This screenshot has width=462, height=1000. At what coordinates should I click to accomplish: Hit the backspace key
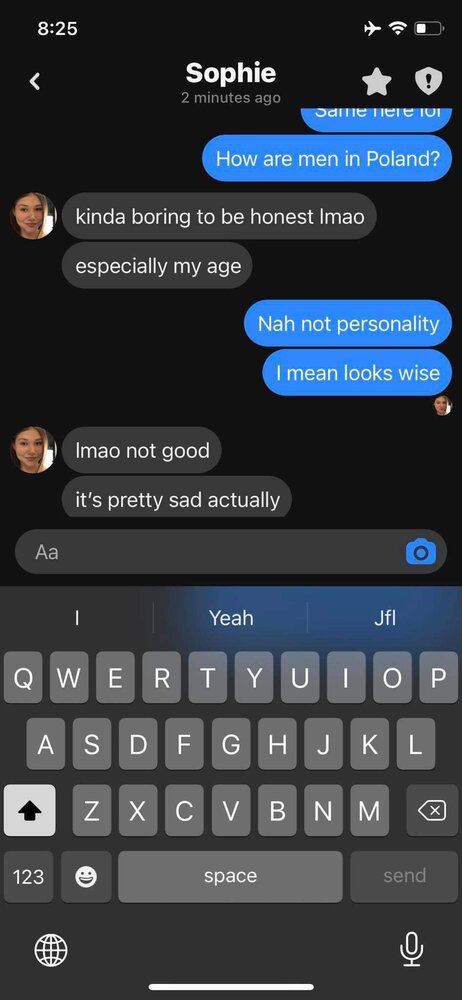(x=432, y=811)
